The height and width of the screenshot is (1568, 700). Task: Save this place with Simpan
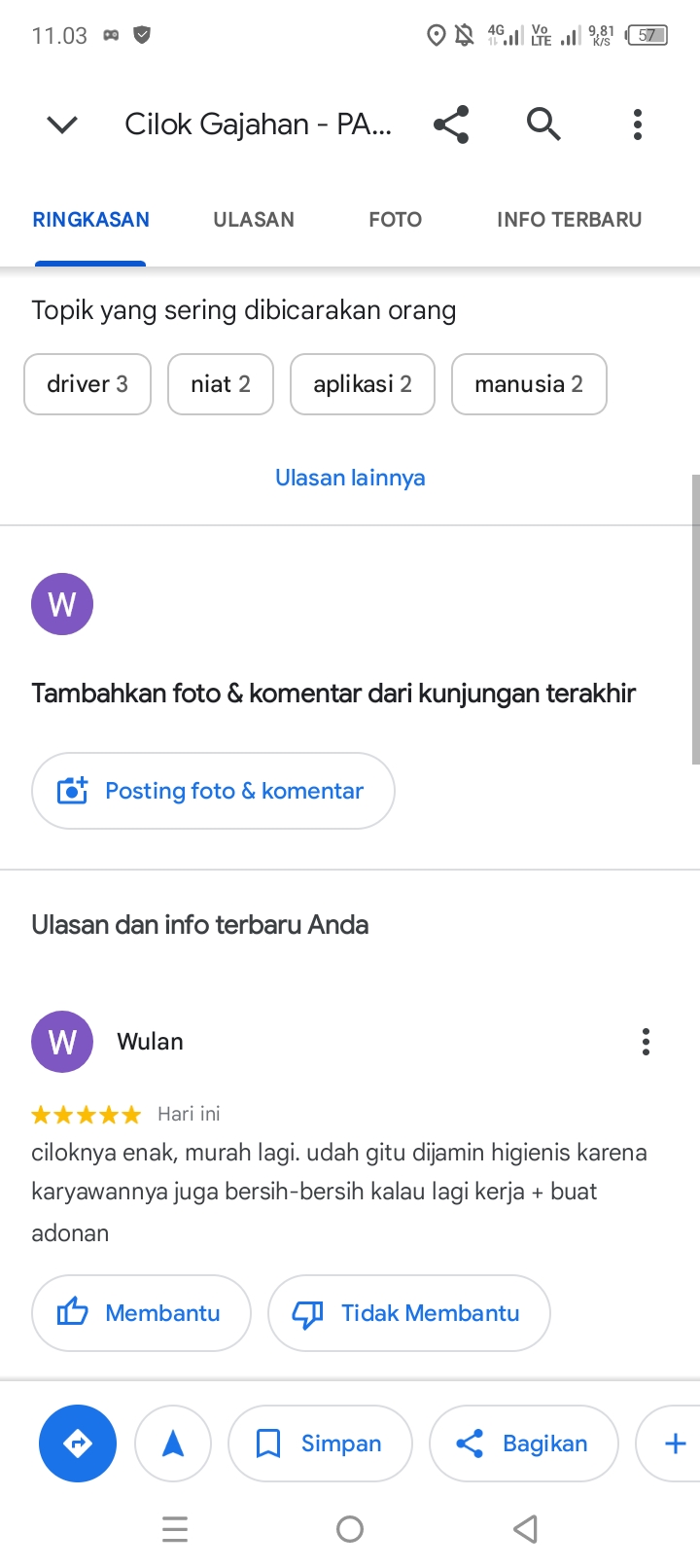[320, 1443]
